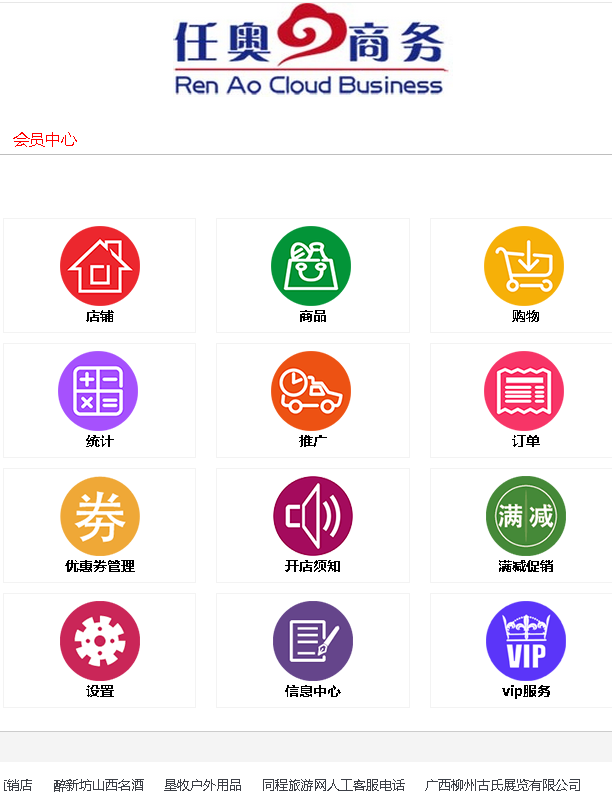Tap the 会员中心 member center link
Screen dimensions: 612x800
[x=45, y=140]
